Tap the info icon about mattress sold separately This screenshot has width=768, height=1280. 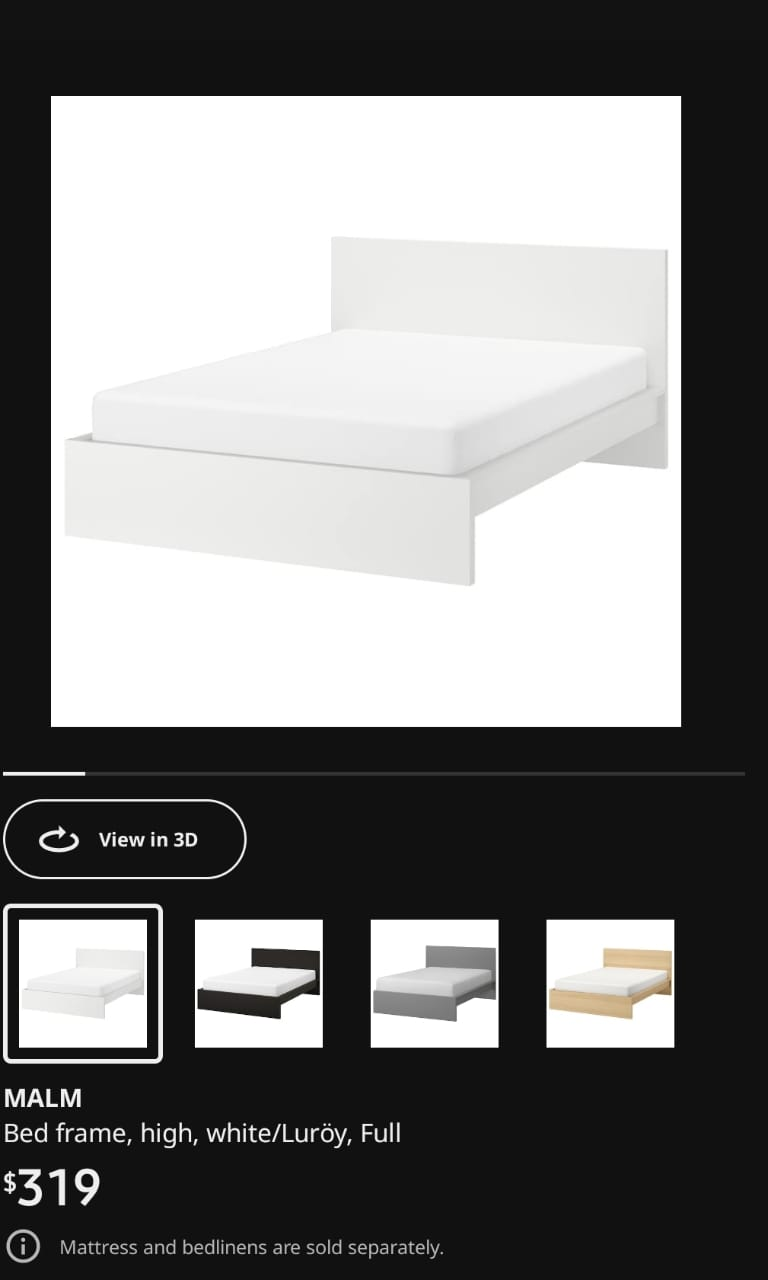[x=23, y=1247]
